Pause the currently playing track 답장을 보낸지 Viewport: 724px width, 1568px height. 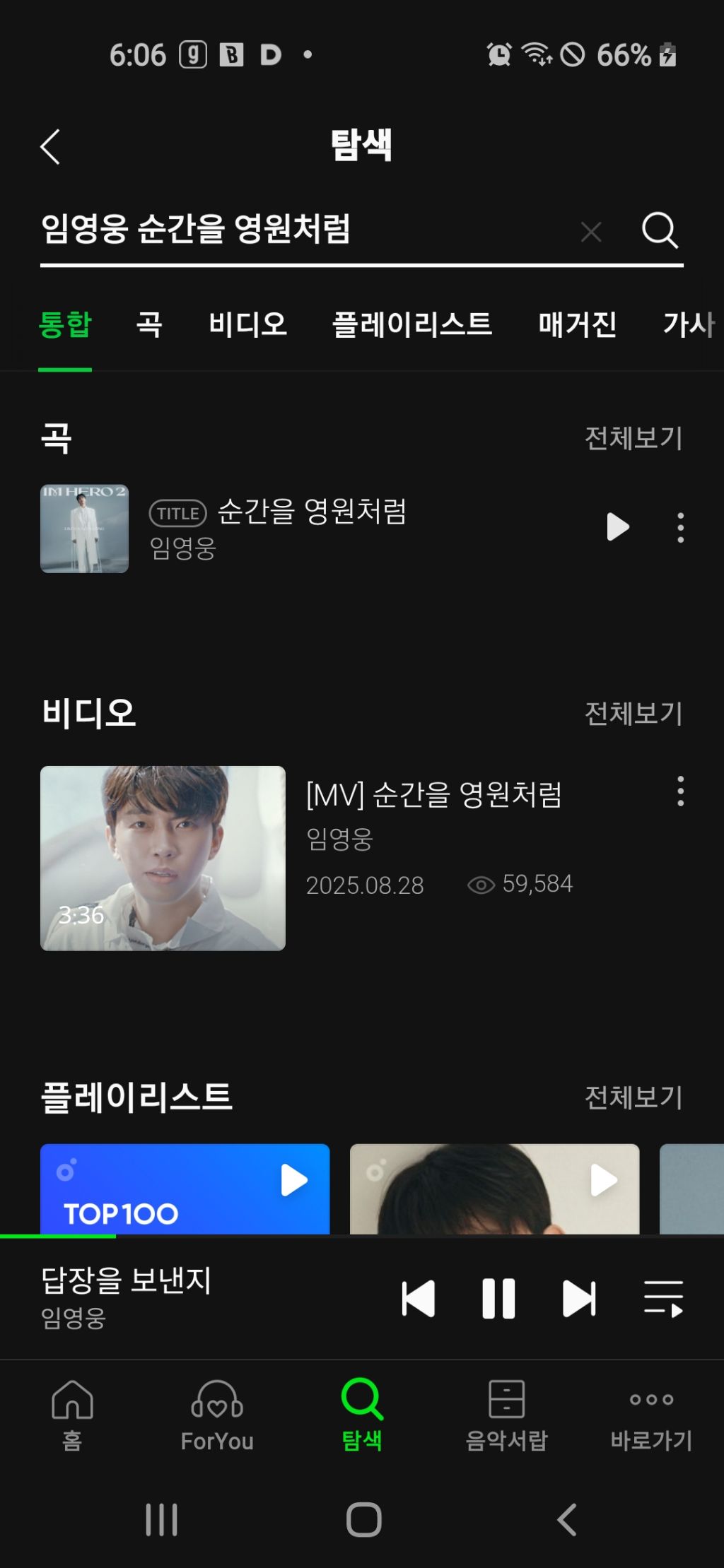click(x=498, y=1299)
